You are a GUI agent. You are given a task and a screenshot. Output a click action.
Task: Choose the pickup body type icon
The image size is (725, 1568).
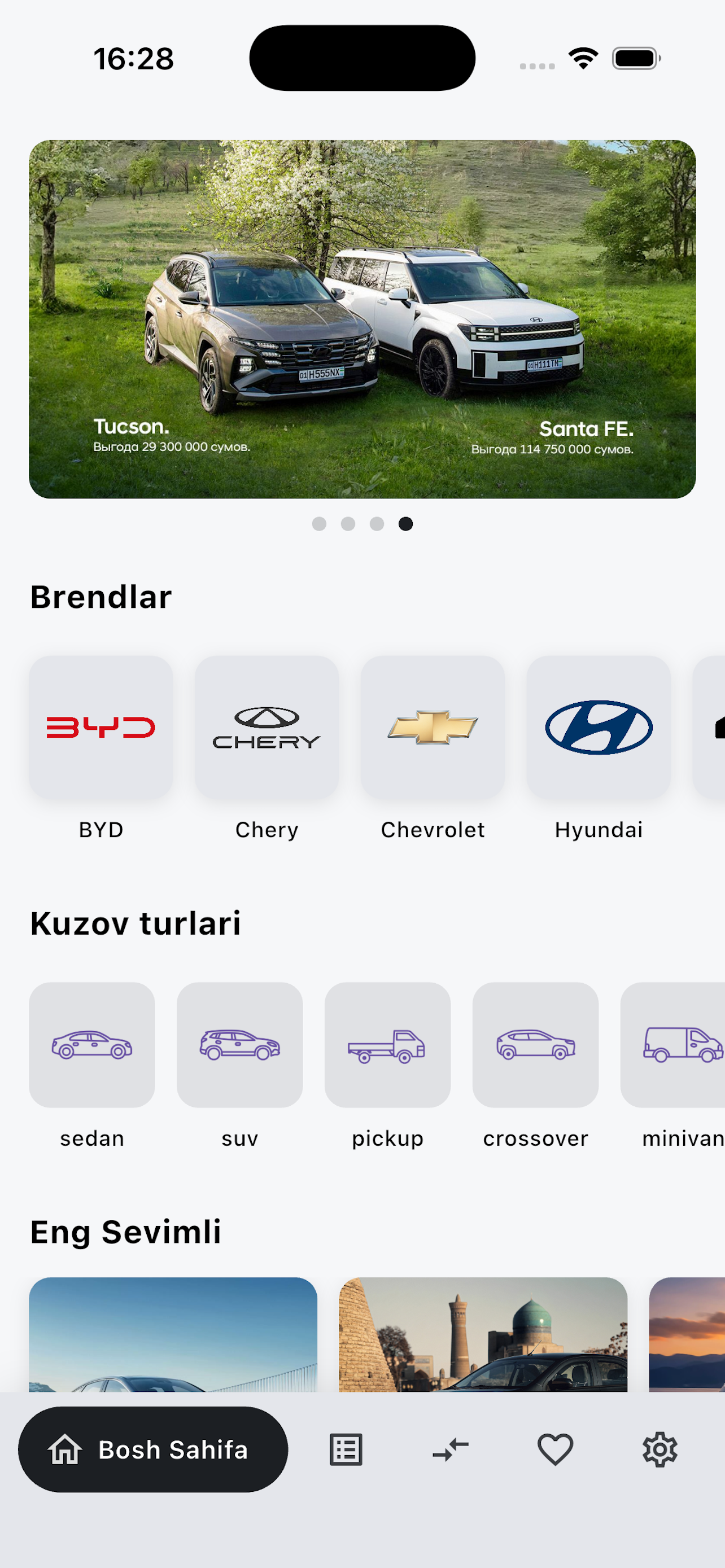point(388,1045)
